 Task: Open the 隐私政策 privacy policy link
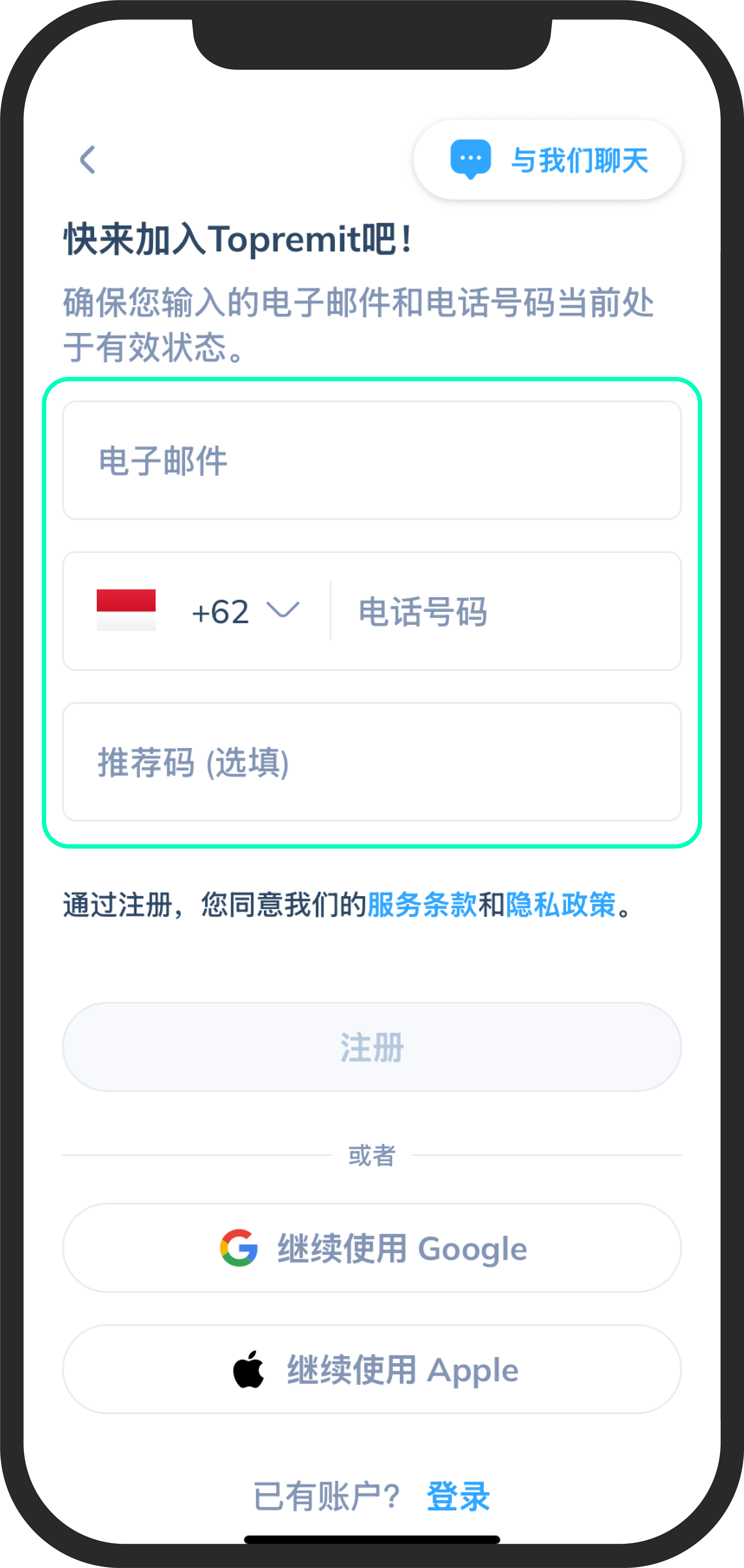point(560,905)
